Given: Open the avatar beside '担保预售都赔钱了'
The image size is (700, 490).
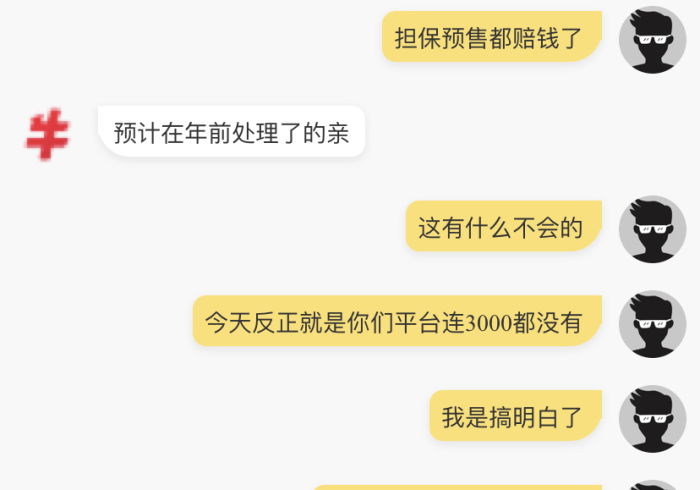Looking at the screenshot, I should (652, 40).
